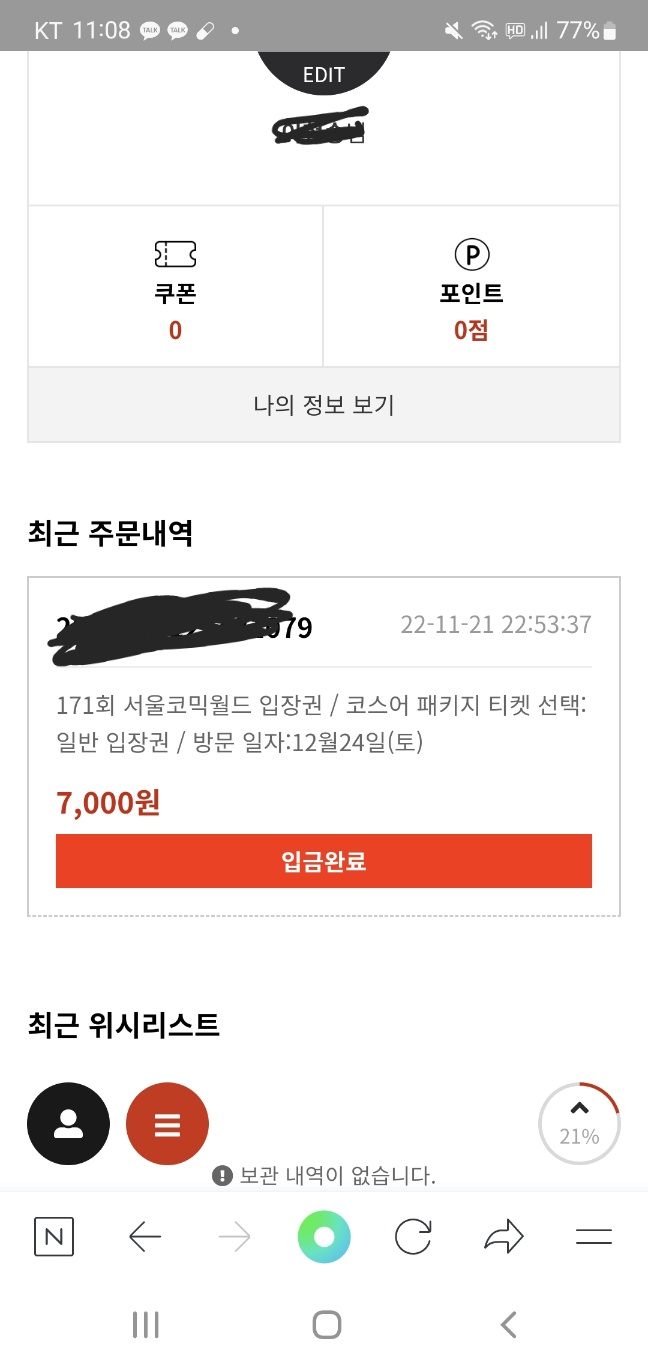Share this page

click(x=503, y=1237)
